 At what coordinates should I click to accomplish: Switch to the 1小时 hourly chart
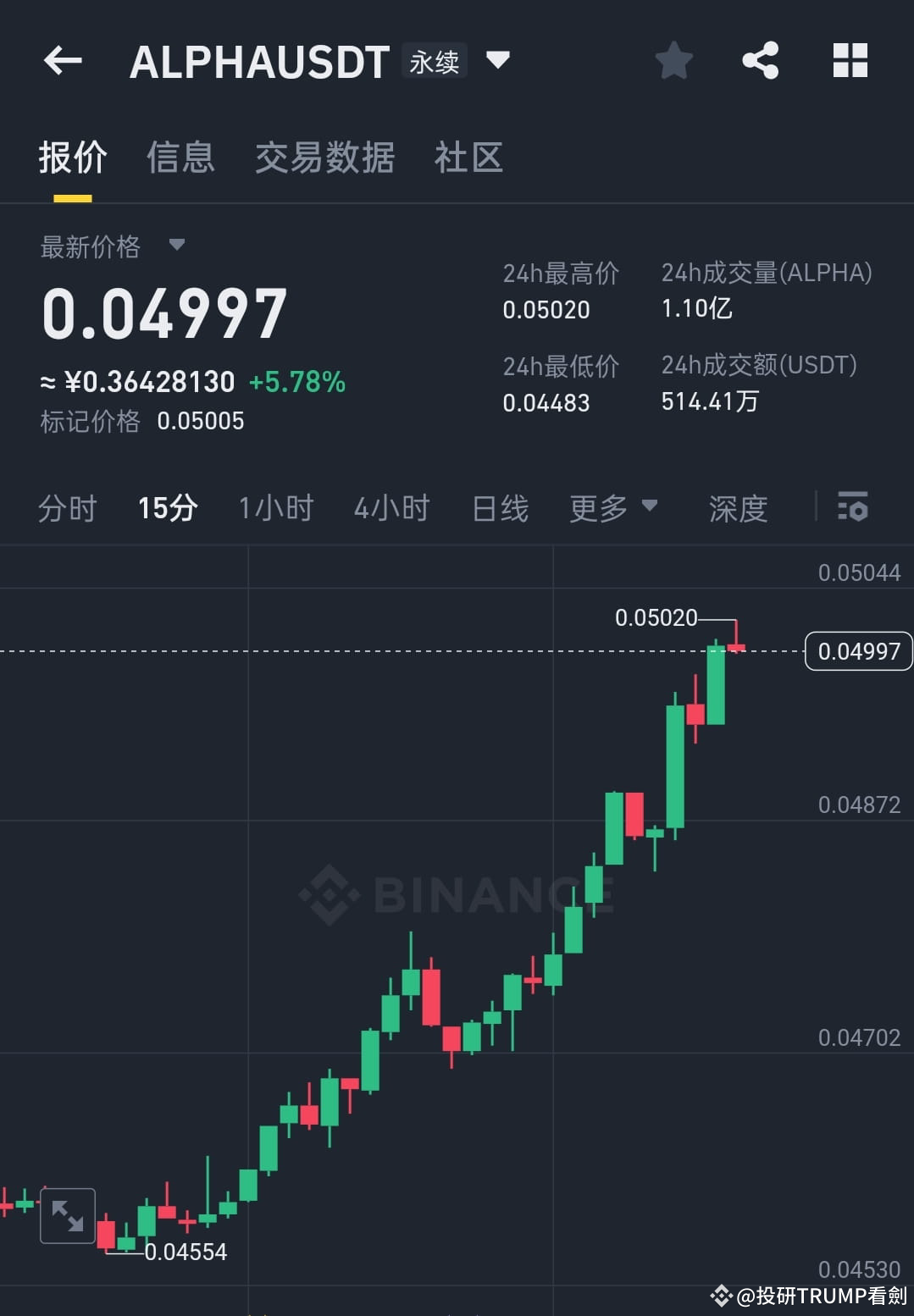276,507
